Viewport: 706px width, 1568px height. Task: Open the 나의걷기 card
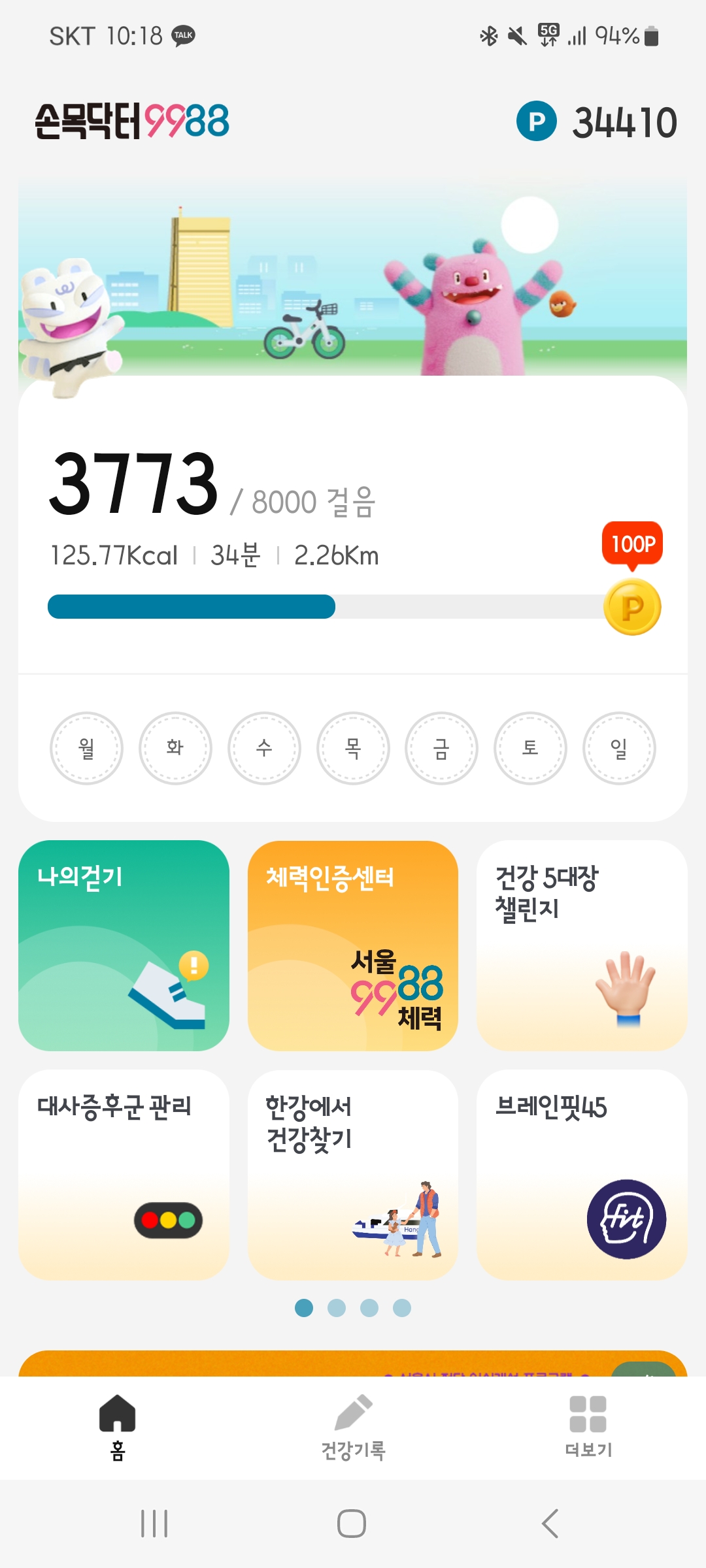tap(124, 945)
